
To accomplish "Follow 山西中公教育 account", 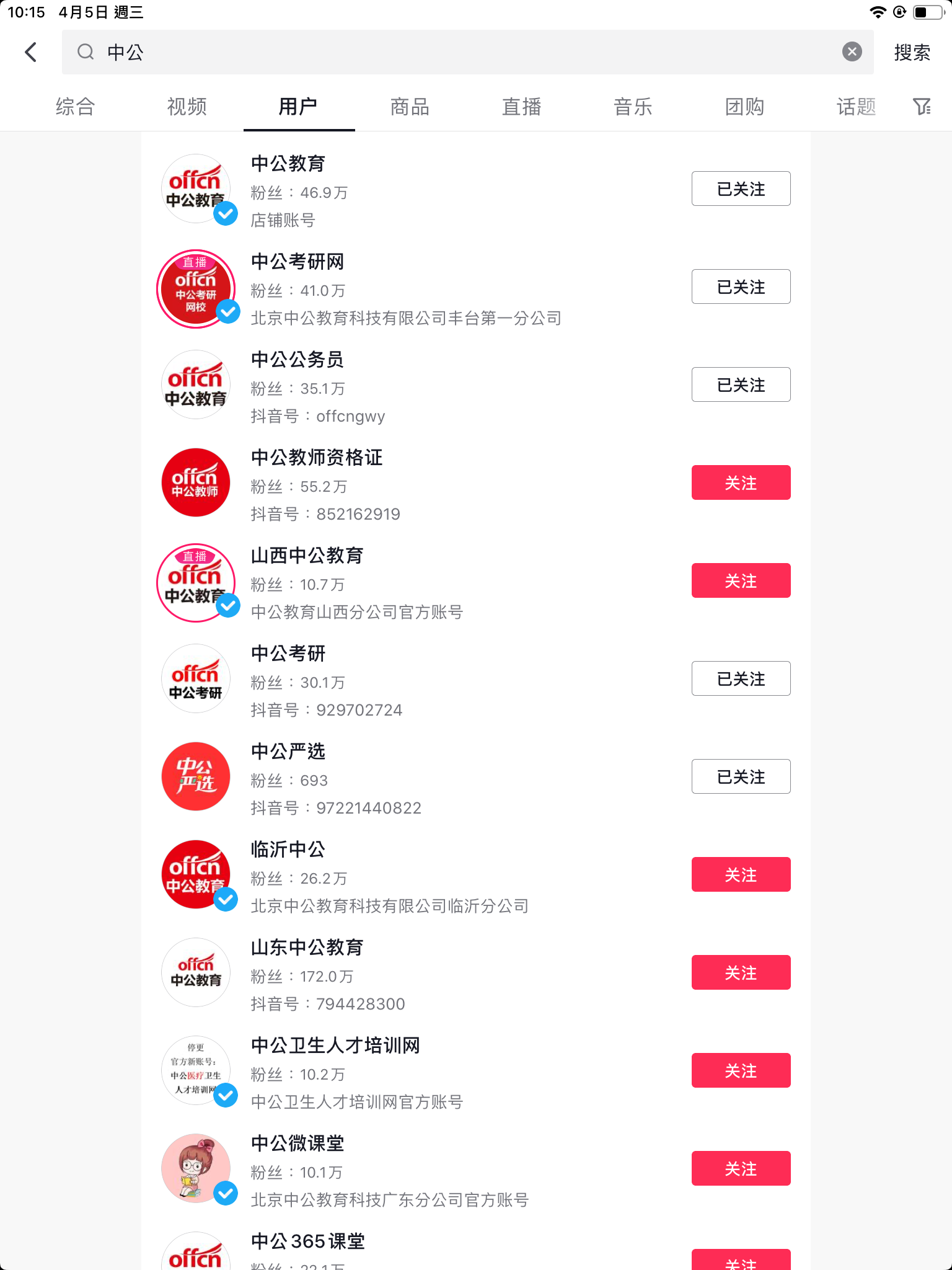I will tap(741, 580).
